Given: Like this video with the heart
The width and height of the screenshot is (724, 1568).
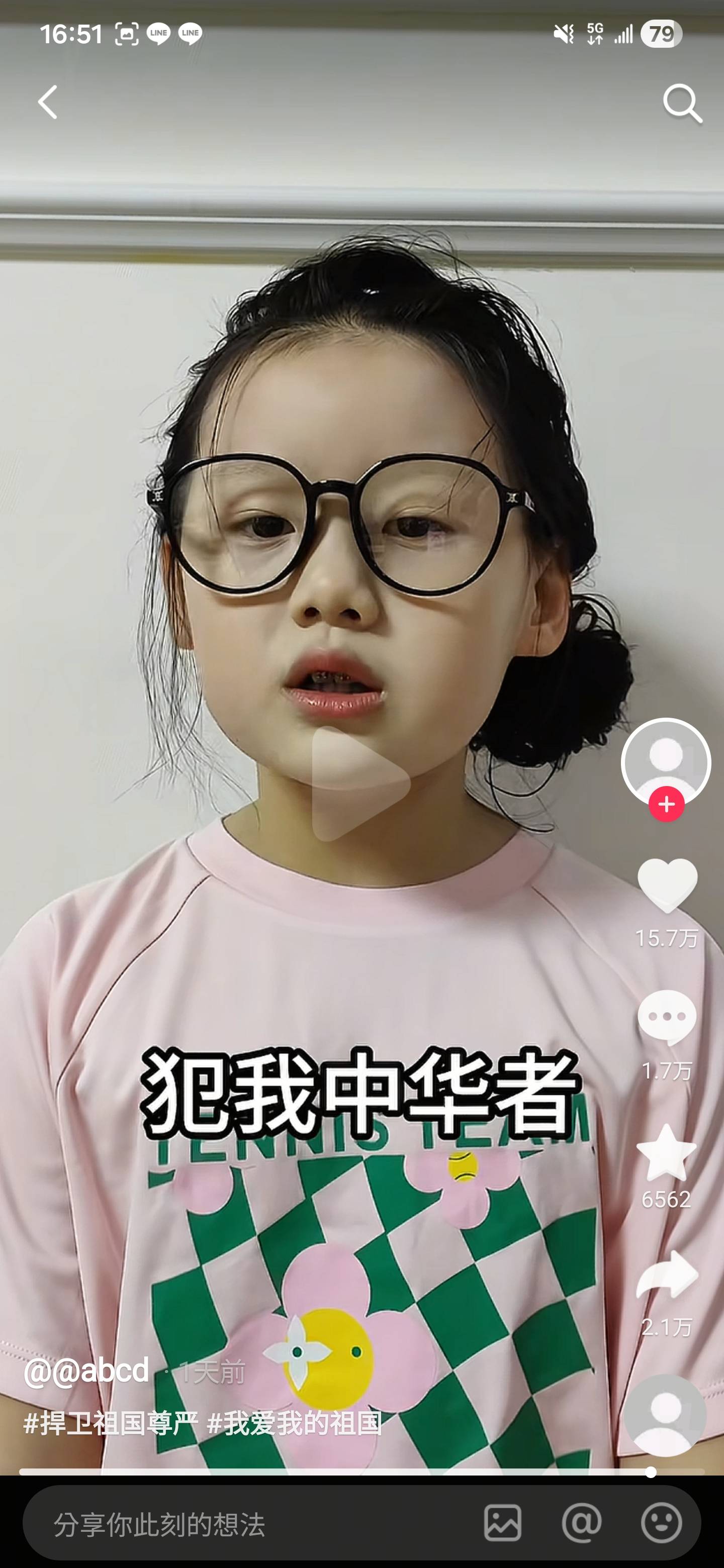Looking at the screenshot, I should pos(667,886).
